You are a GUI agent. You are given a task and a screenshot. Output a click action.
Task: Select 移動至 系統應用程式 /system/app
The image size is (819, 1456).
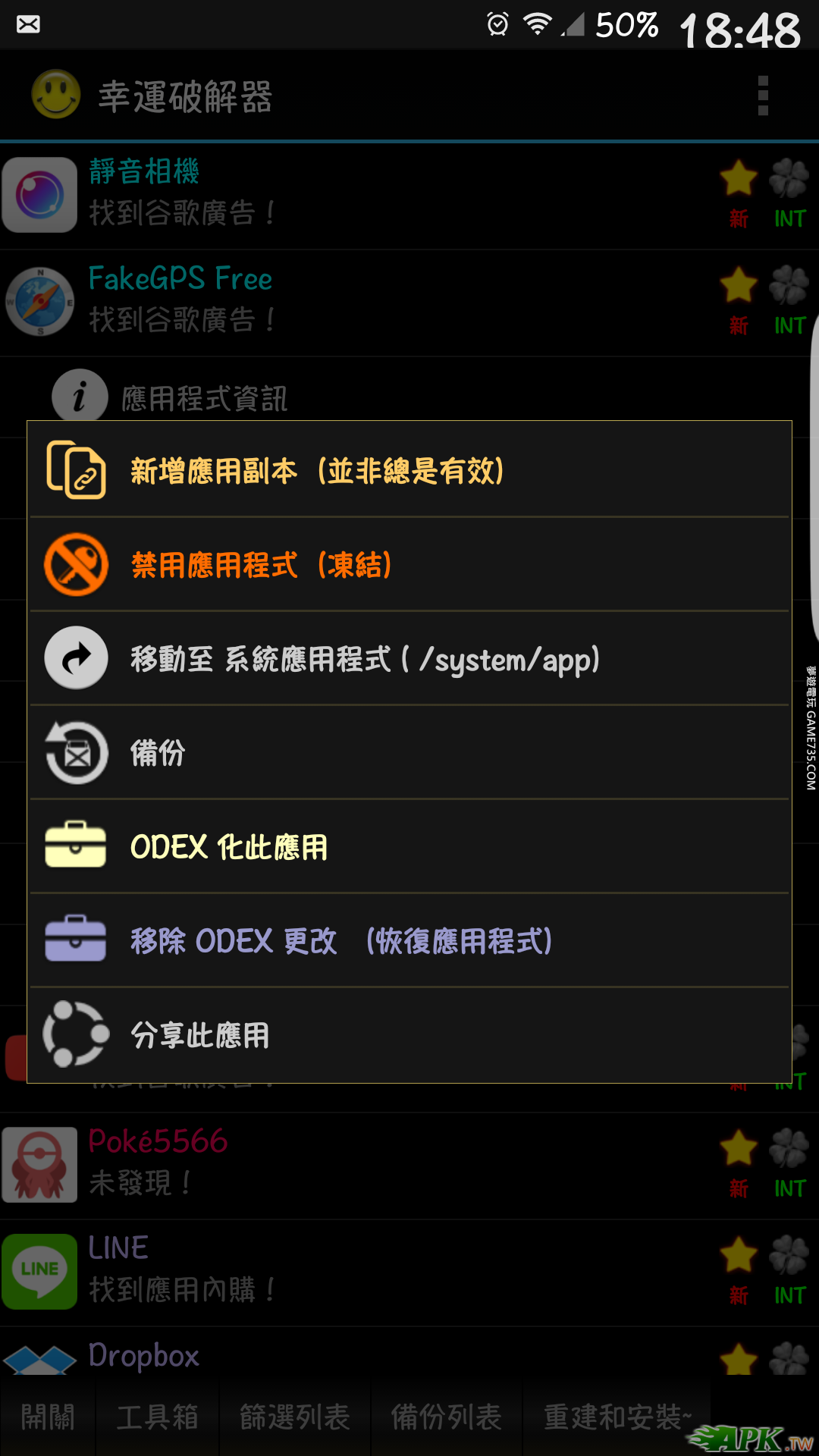tap(409, 659)
